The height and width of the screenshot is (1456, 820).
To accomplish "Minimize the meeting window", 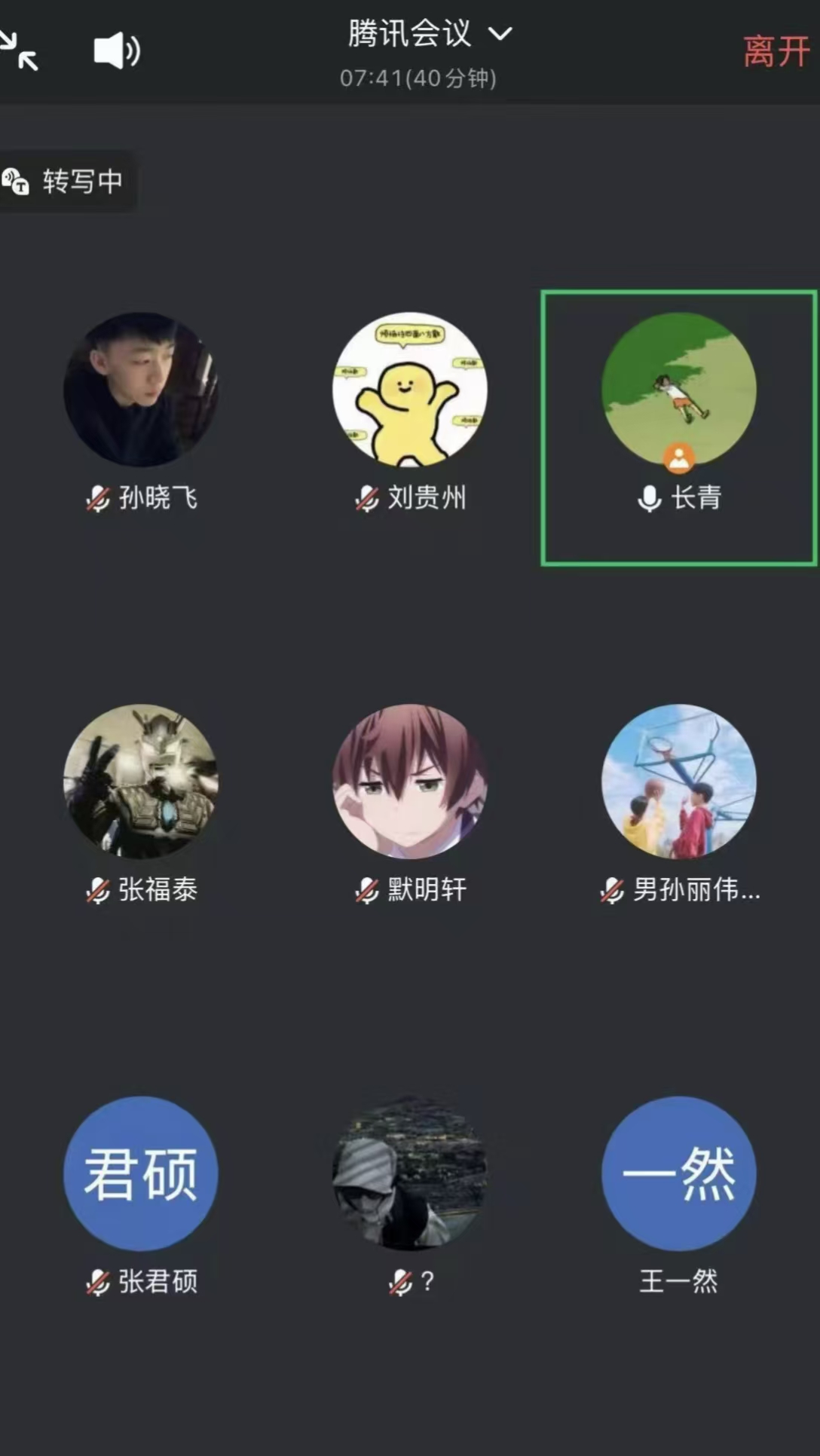I will coord(20,50).
